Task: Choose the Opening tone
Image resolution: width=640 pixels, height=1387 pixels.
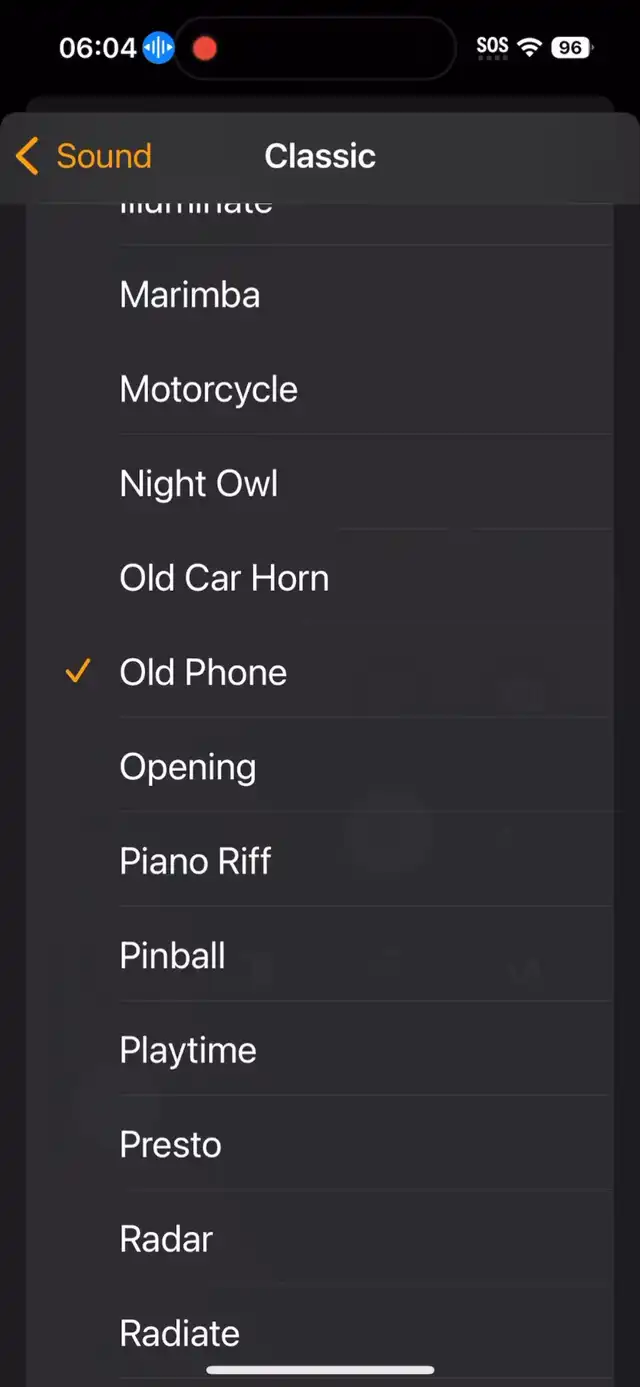Action: coord(319,766)
